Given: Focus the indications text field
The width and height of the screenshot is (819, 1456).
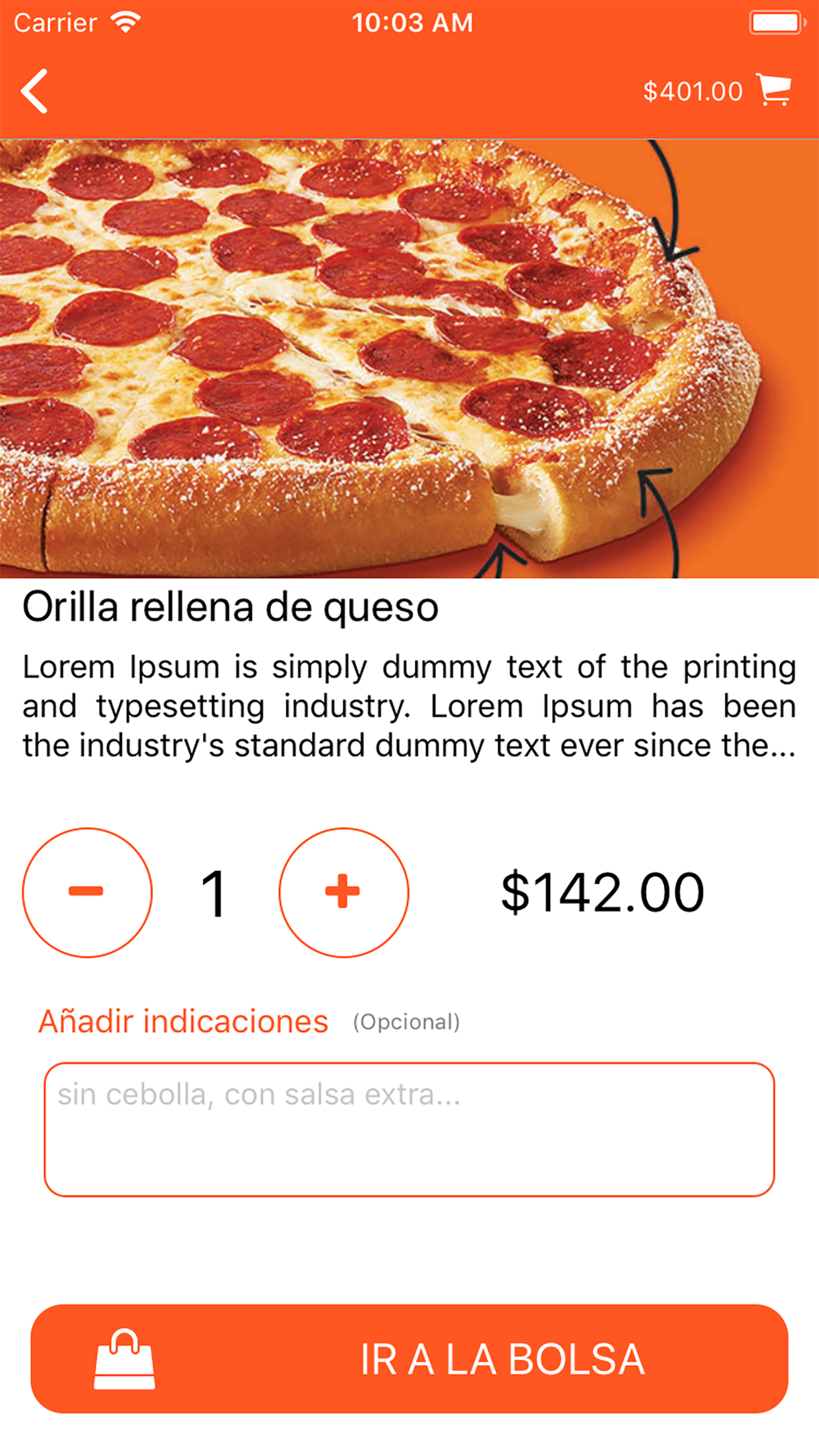Looking at the screenshot, I should [409, 1129].
